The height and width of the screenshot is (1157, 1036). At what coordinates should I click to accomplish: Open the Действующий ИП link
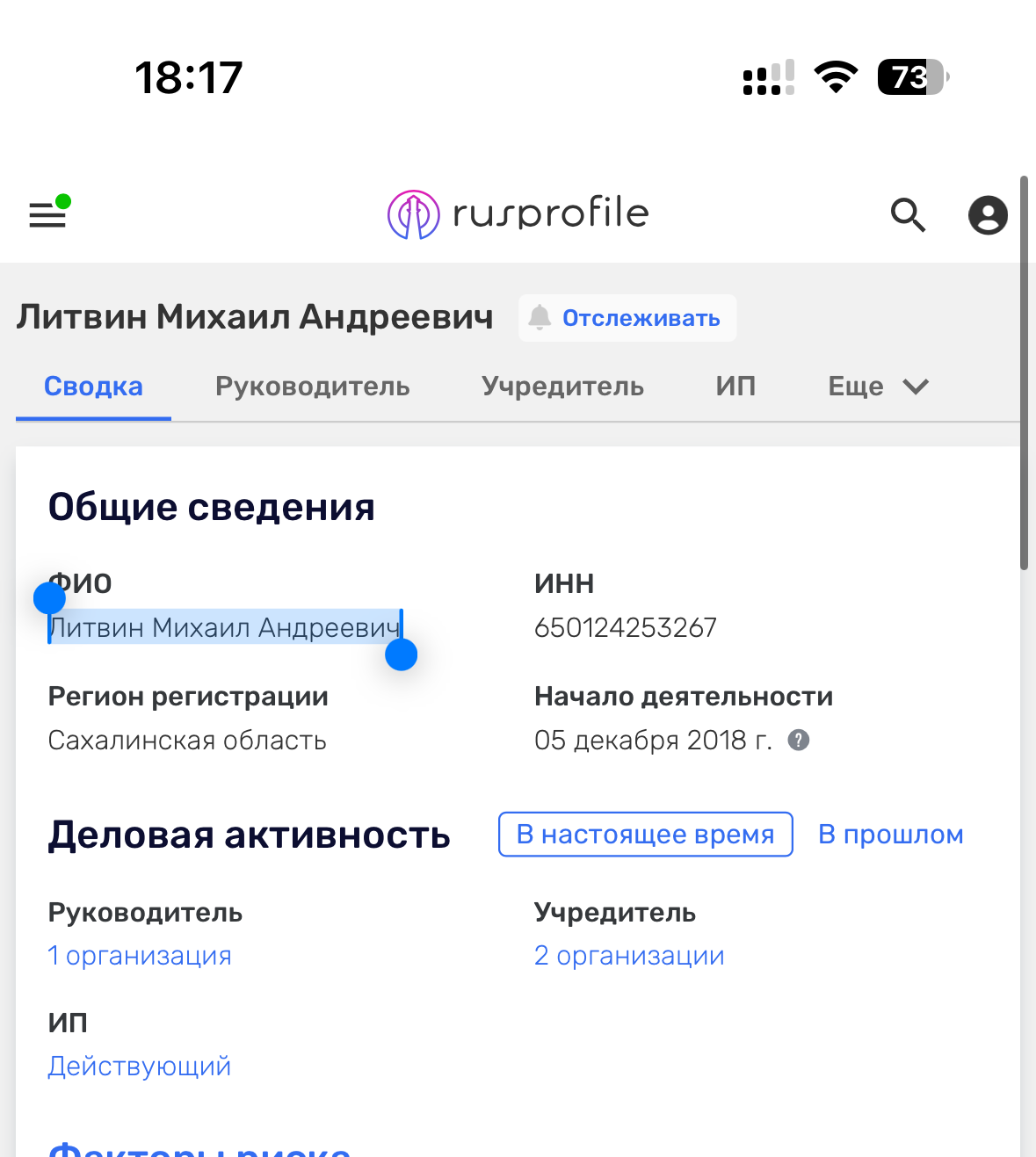(x=140, y=1067)
